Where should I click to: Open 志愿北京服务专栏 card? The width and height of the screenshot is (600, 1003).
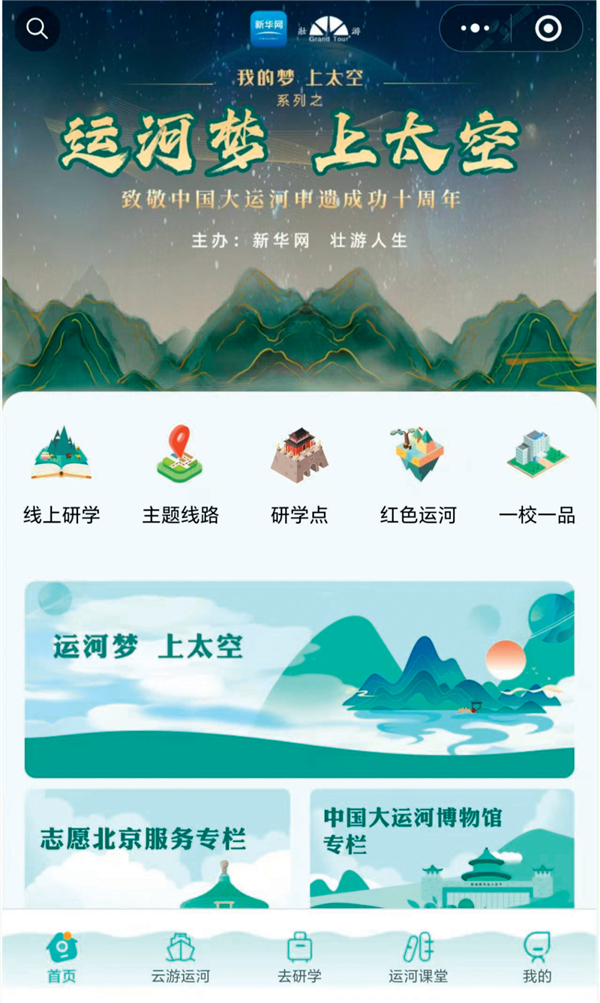[157, 848]
